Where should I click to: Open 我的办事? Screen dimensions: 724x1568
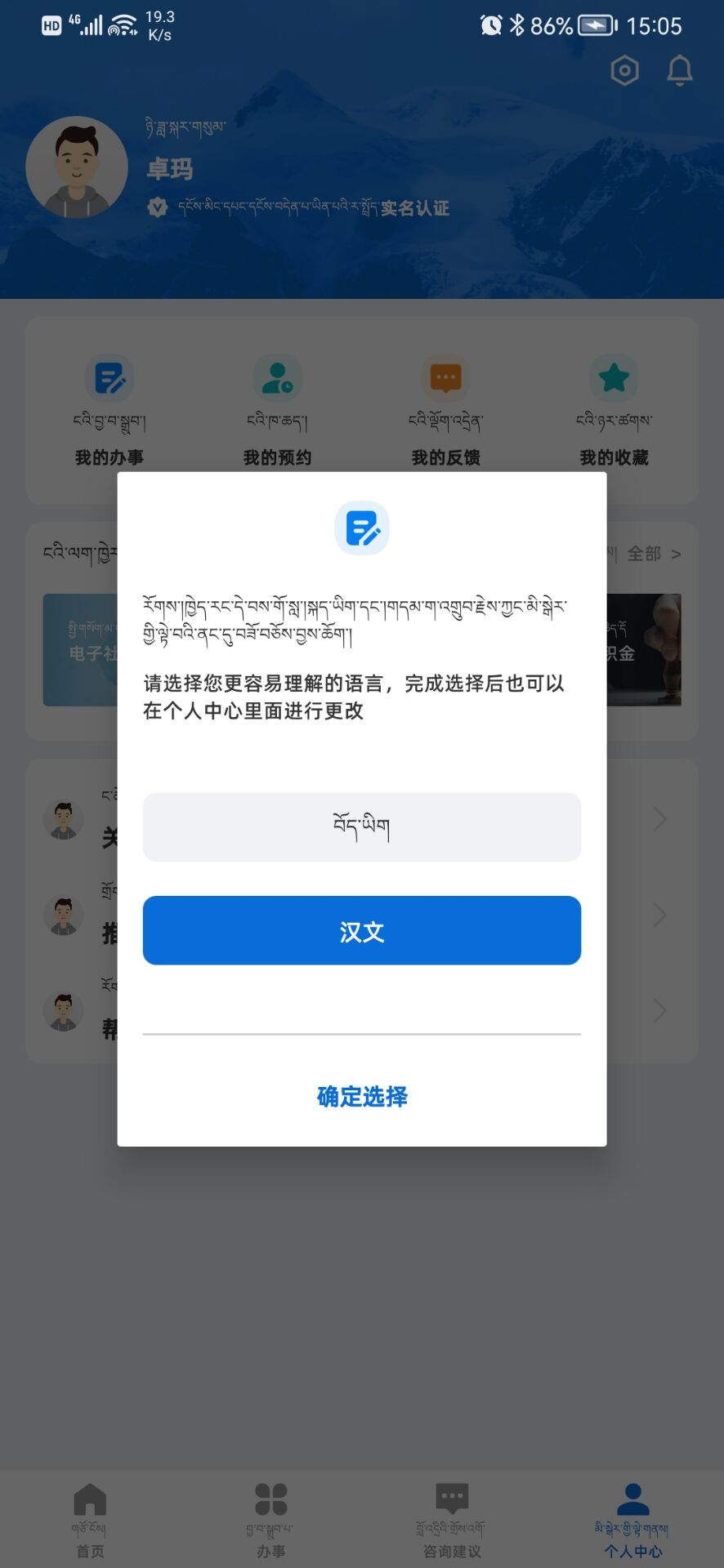[109, 411]
